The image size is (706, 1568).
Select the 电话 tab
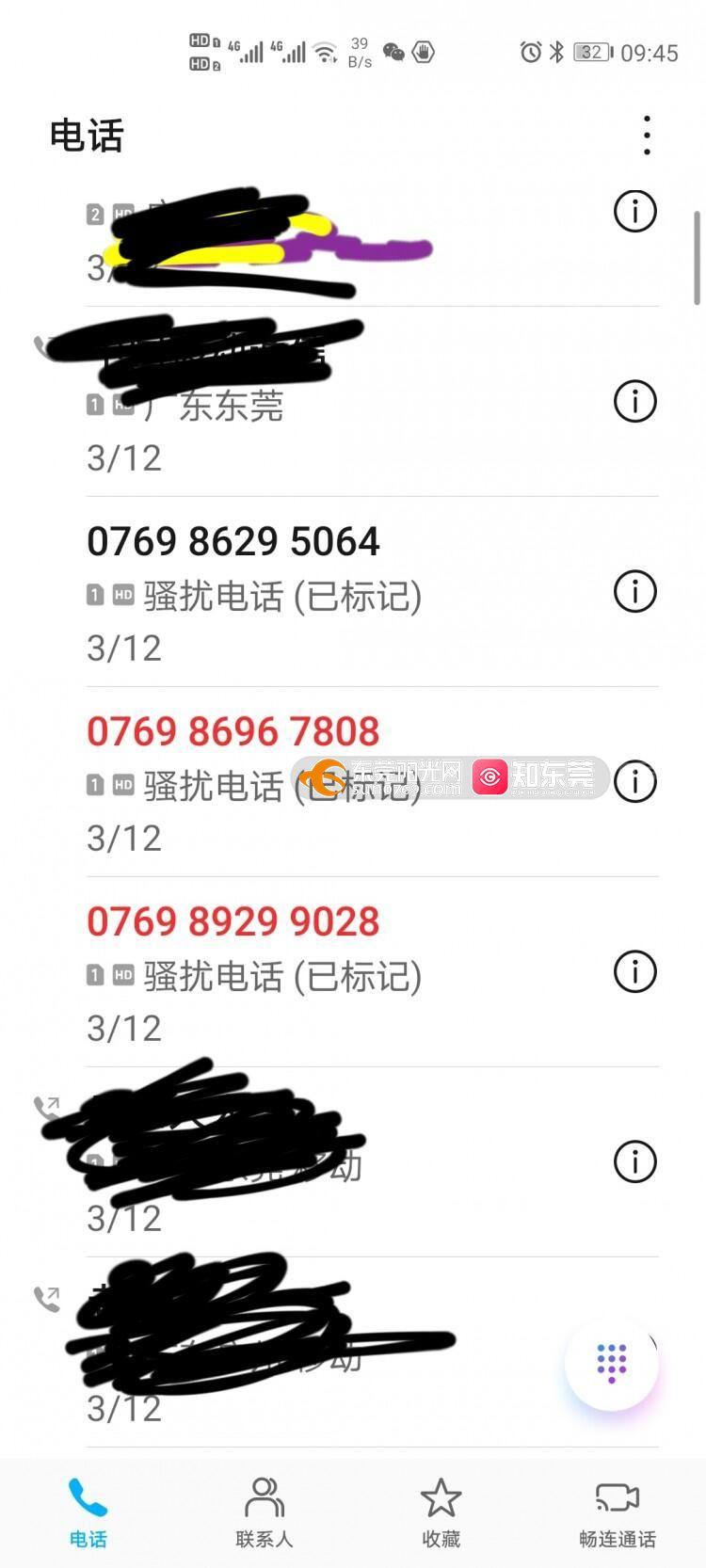[88, 1512]
